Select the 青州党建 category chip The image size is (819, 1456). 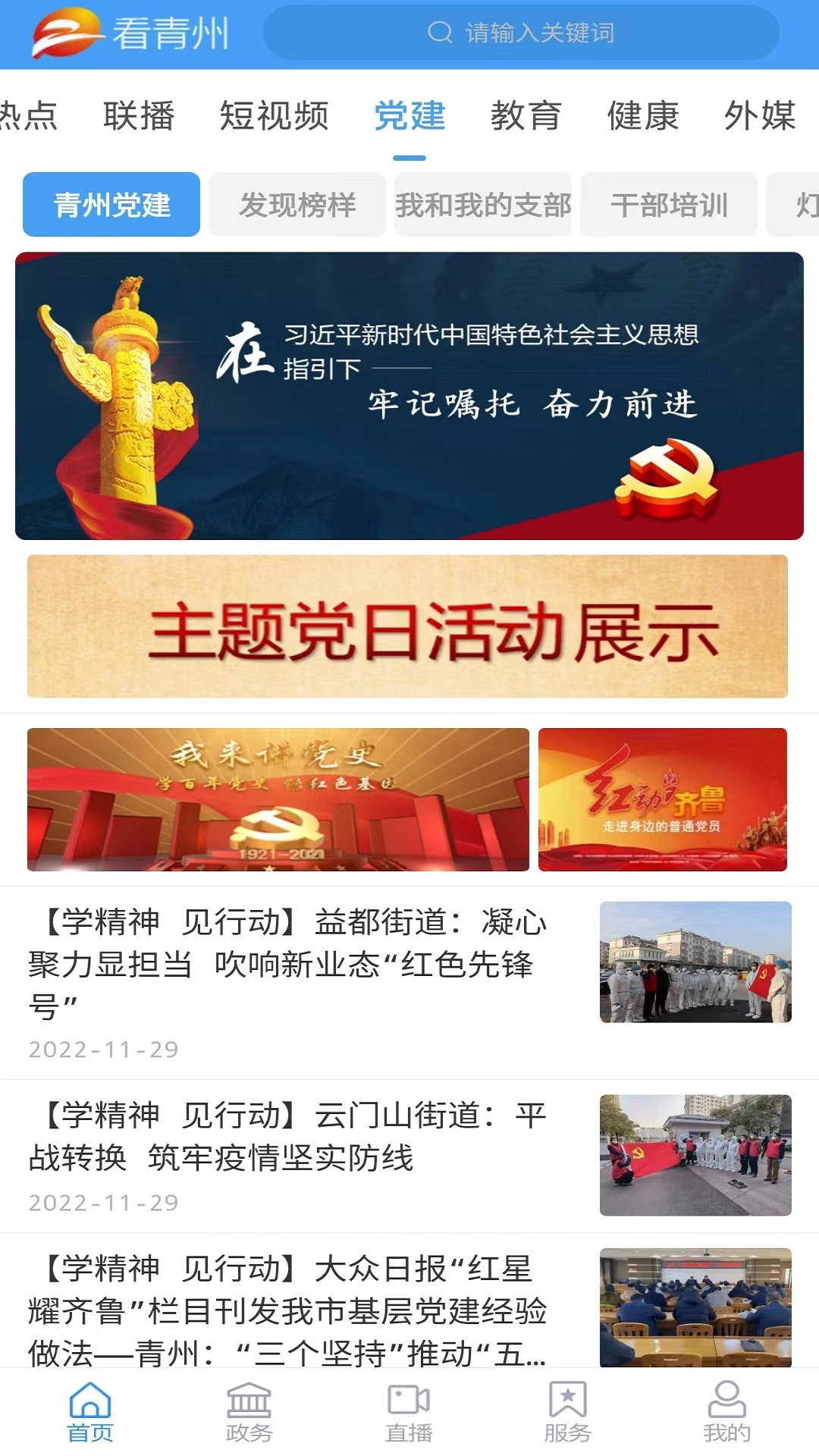coord(111,203)
